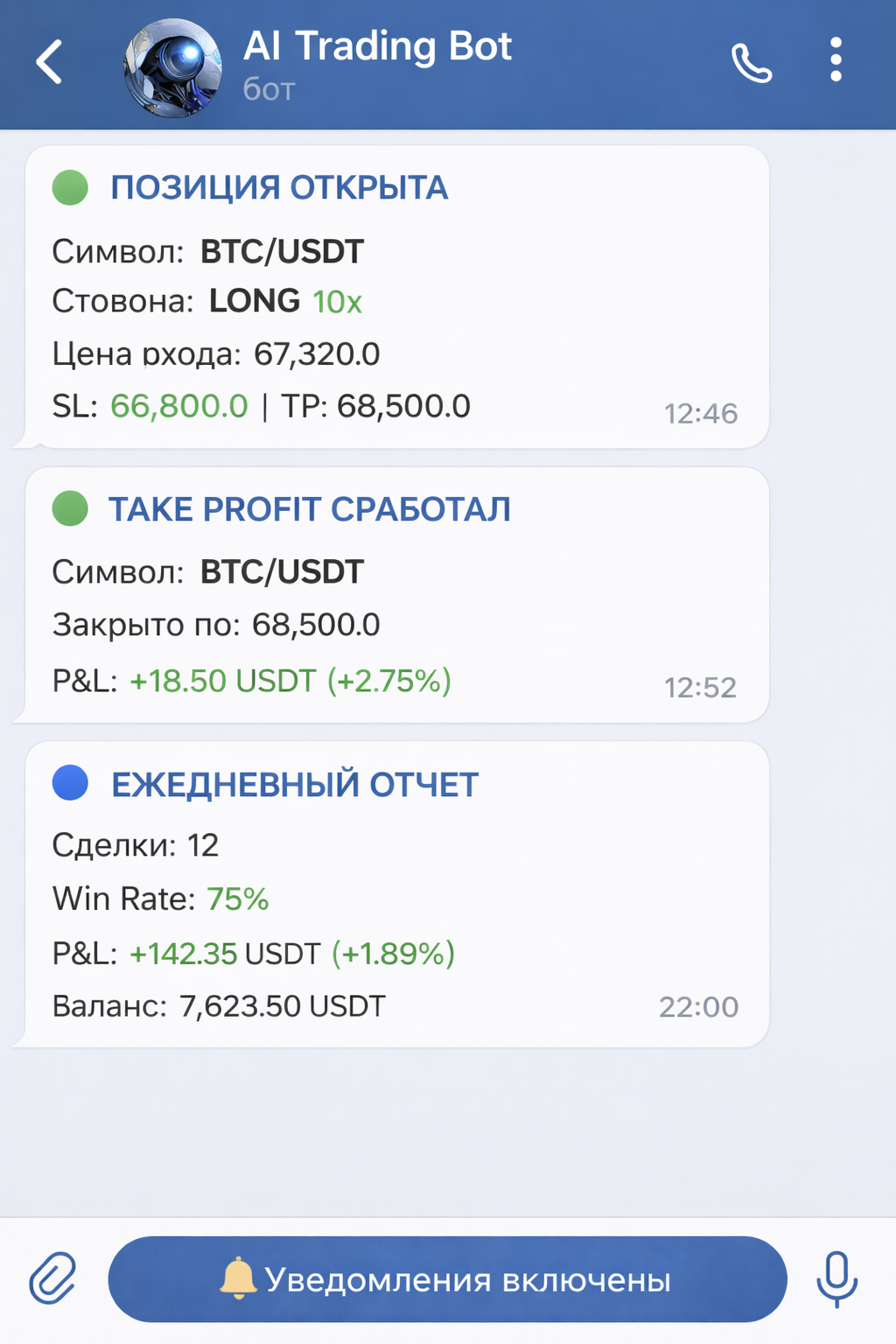Tap the paperclip attach icon
Viewport: 896px width, 1344px height.
pyautogui.click(x=53, y=1278)
